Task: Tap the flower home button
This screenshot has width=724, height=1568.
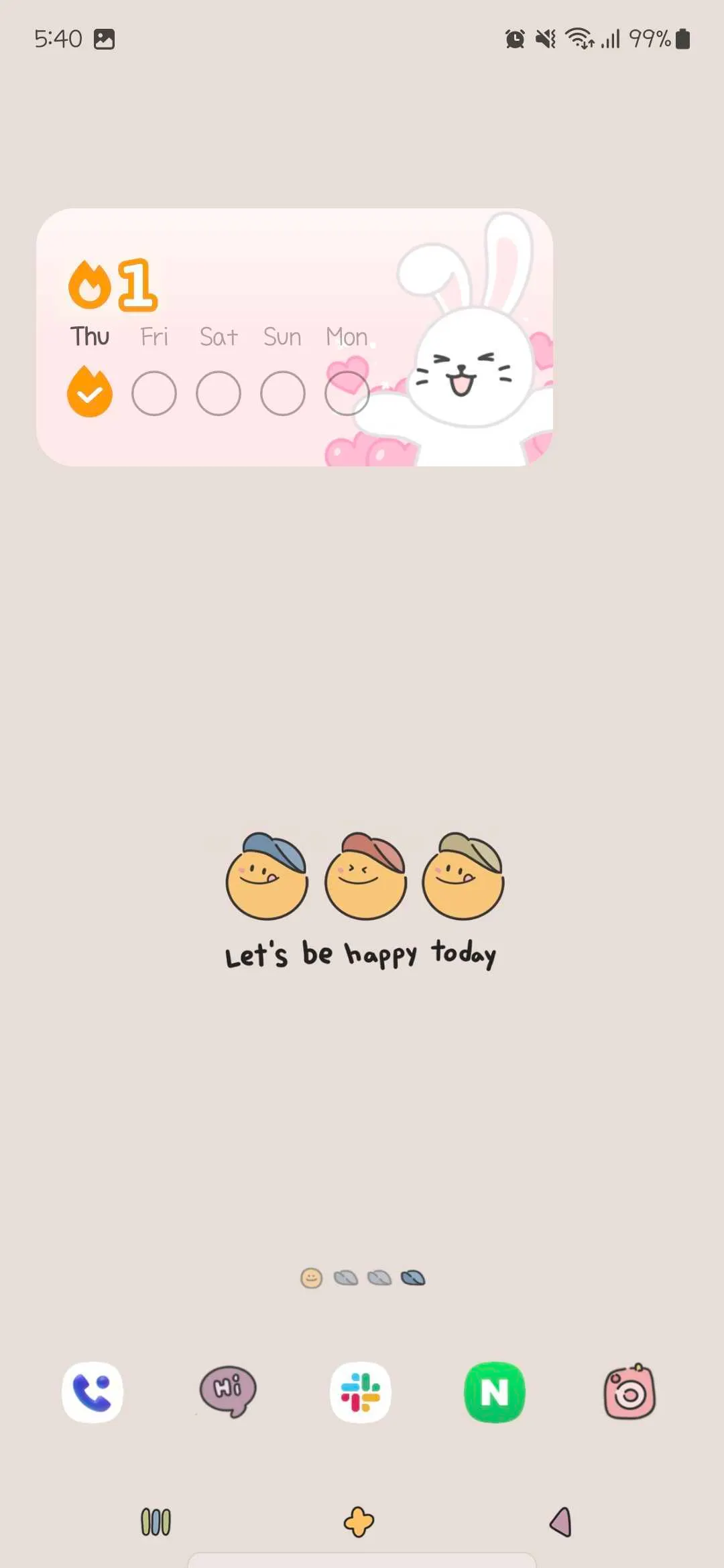Action: 359,1522
